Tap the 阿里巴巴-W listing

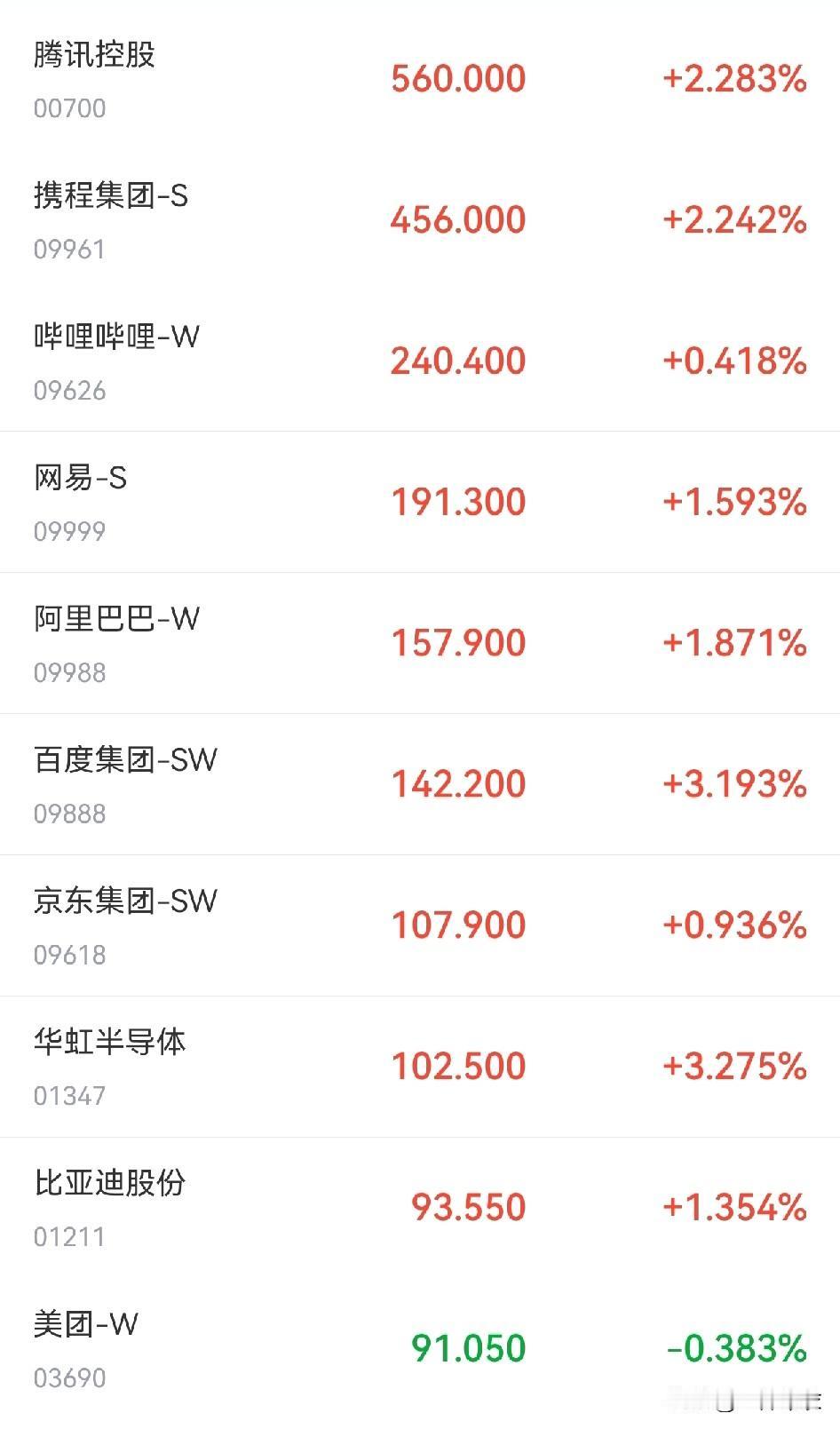116,619
